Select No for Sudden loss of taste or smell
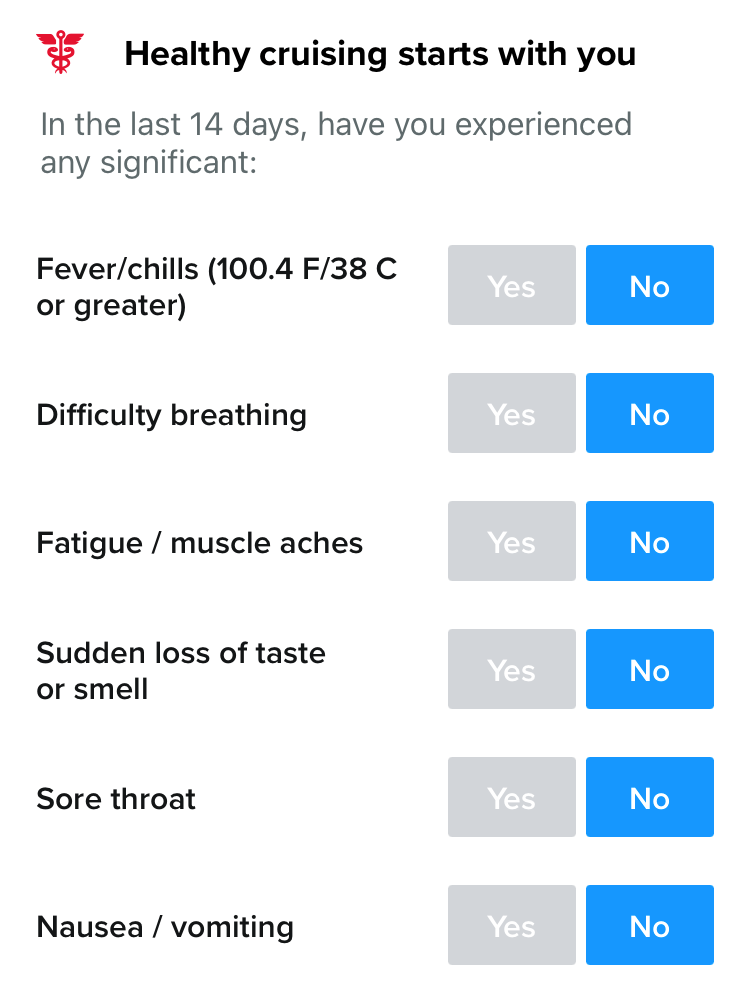The width and height of the screenshot is (743, 991). coord(649,669)
